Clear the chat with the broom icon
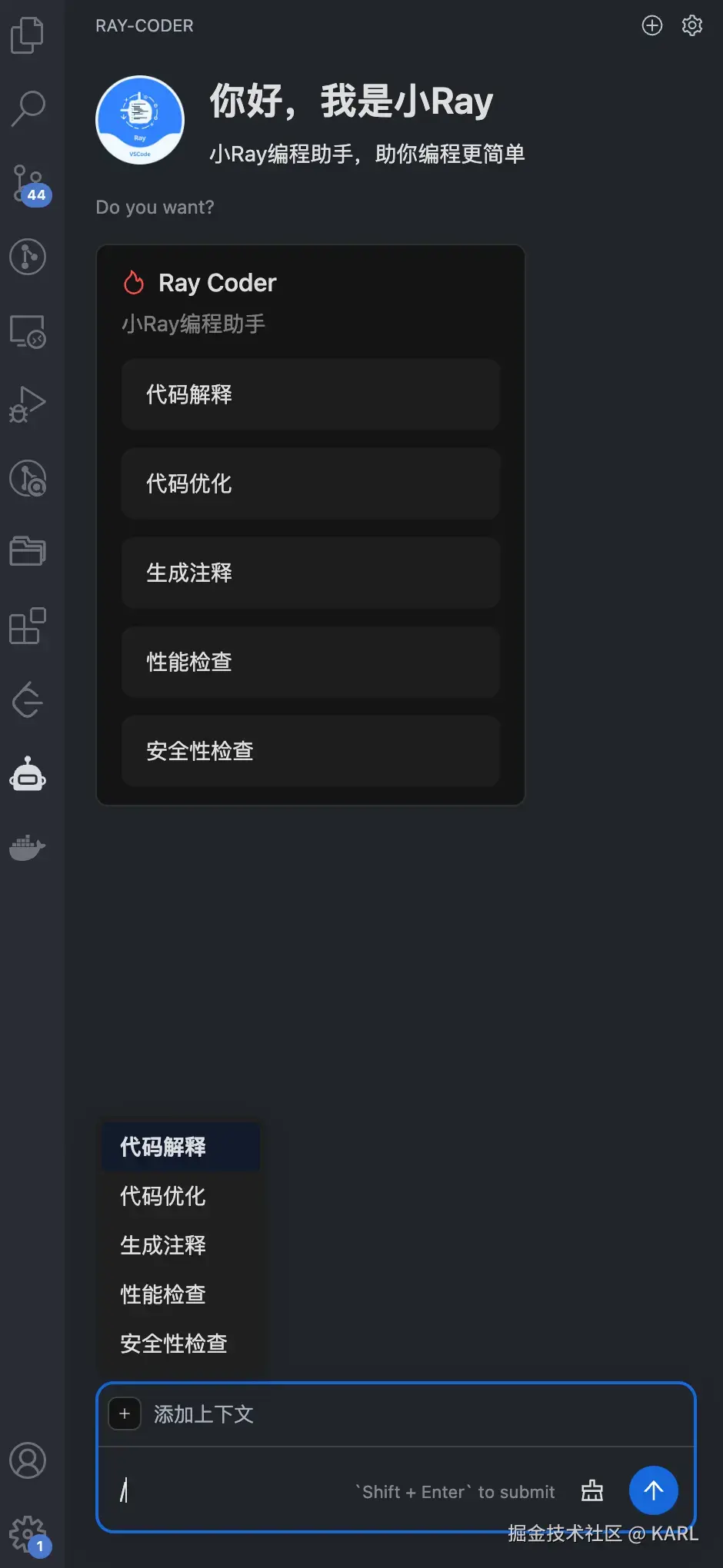 (591, 1491)
